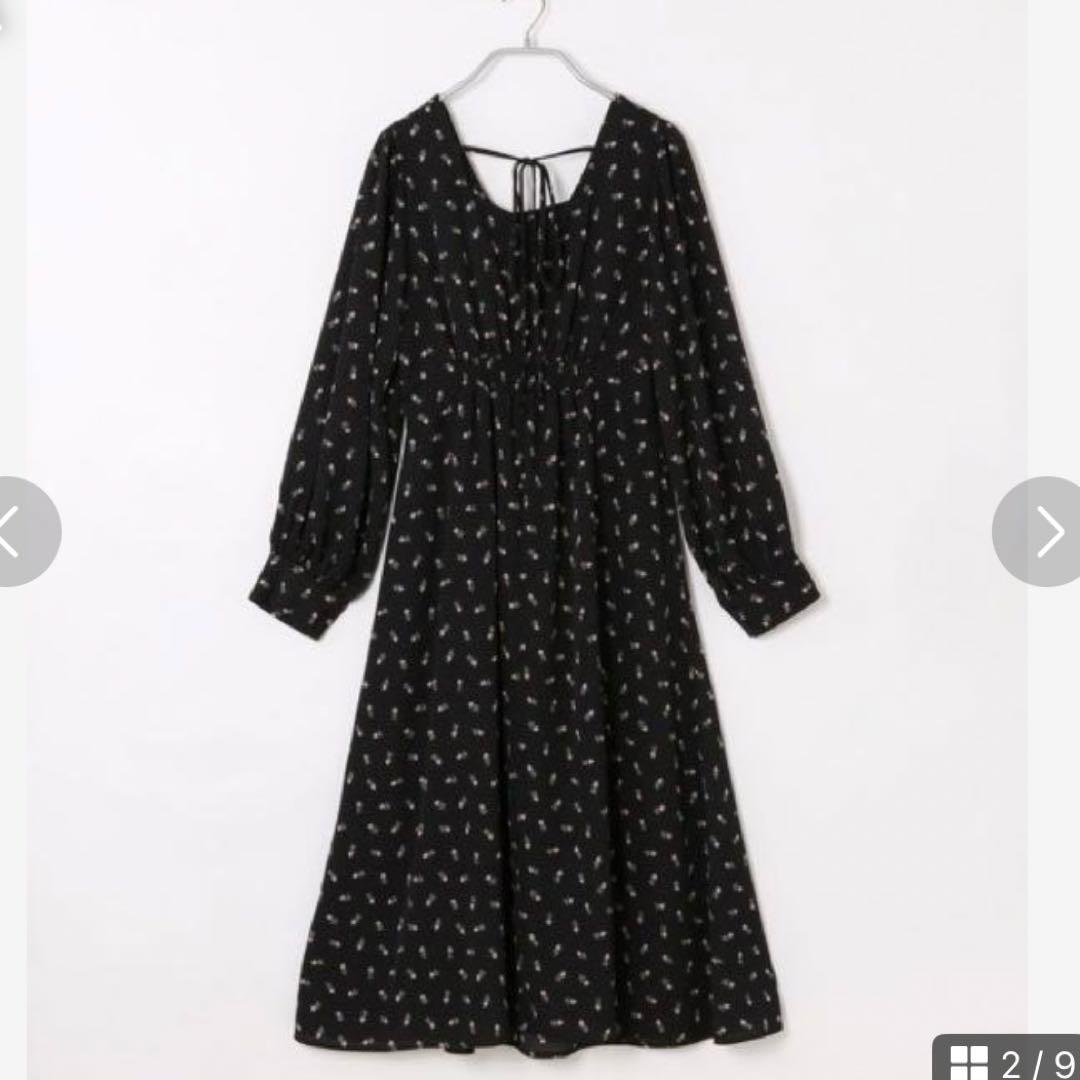
Task: Show the next product image
Action: [x=1039, y=532]
